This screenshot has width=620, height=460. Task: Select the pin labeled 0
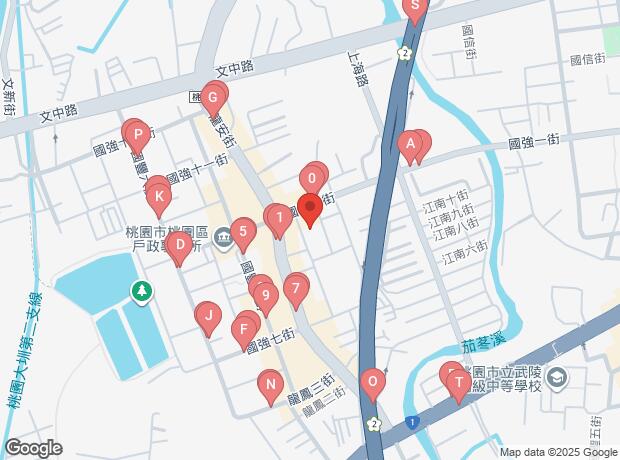pyautogui.click(x=313, y=180)
